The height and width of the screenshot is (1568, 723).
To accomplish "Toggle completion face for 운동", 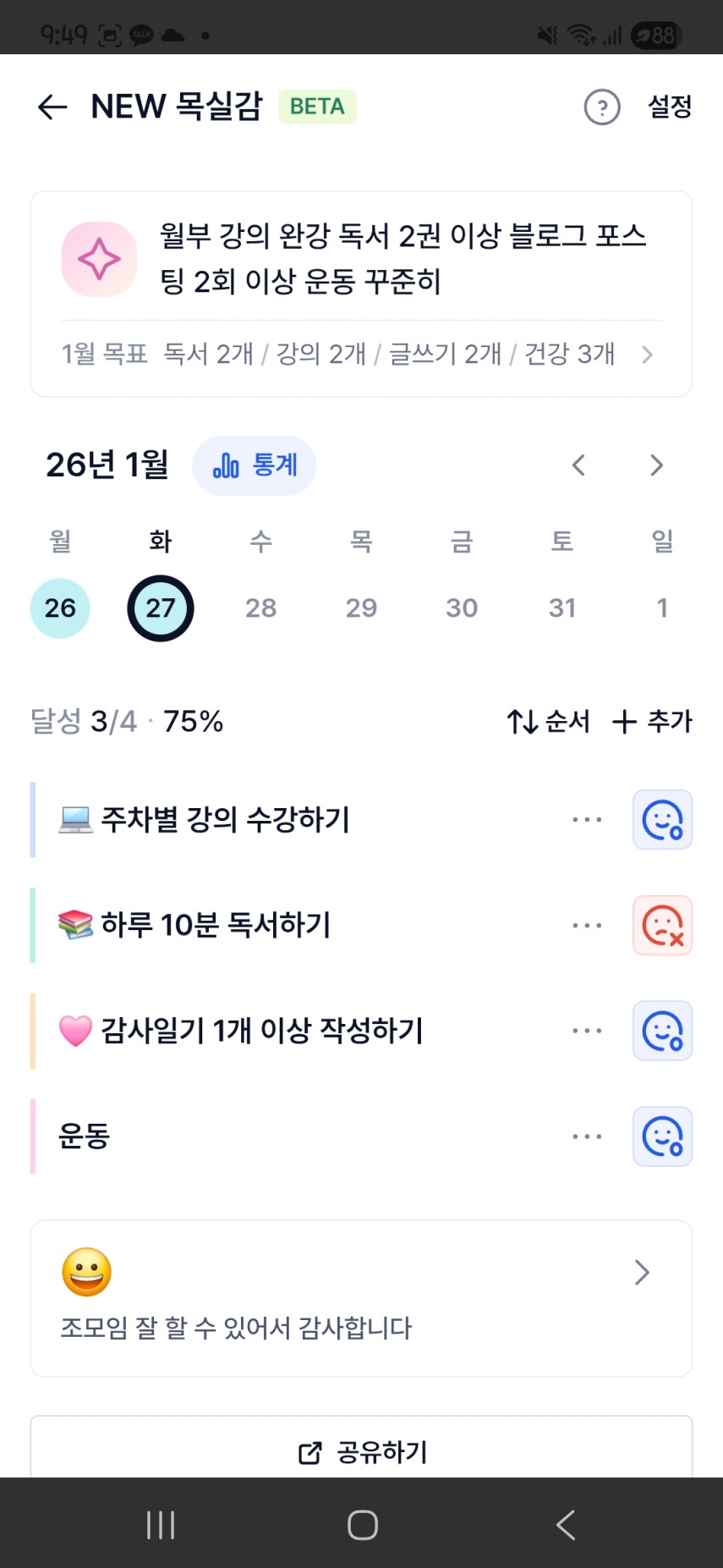I will (x=662, y=1136).
